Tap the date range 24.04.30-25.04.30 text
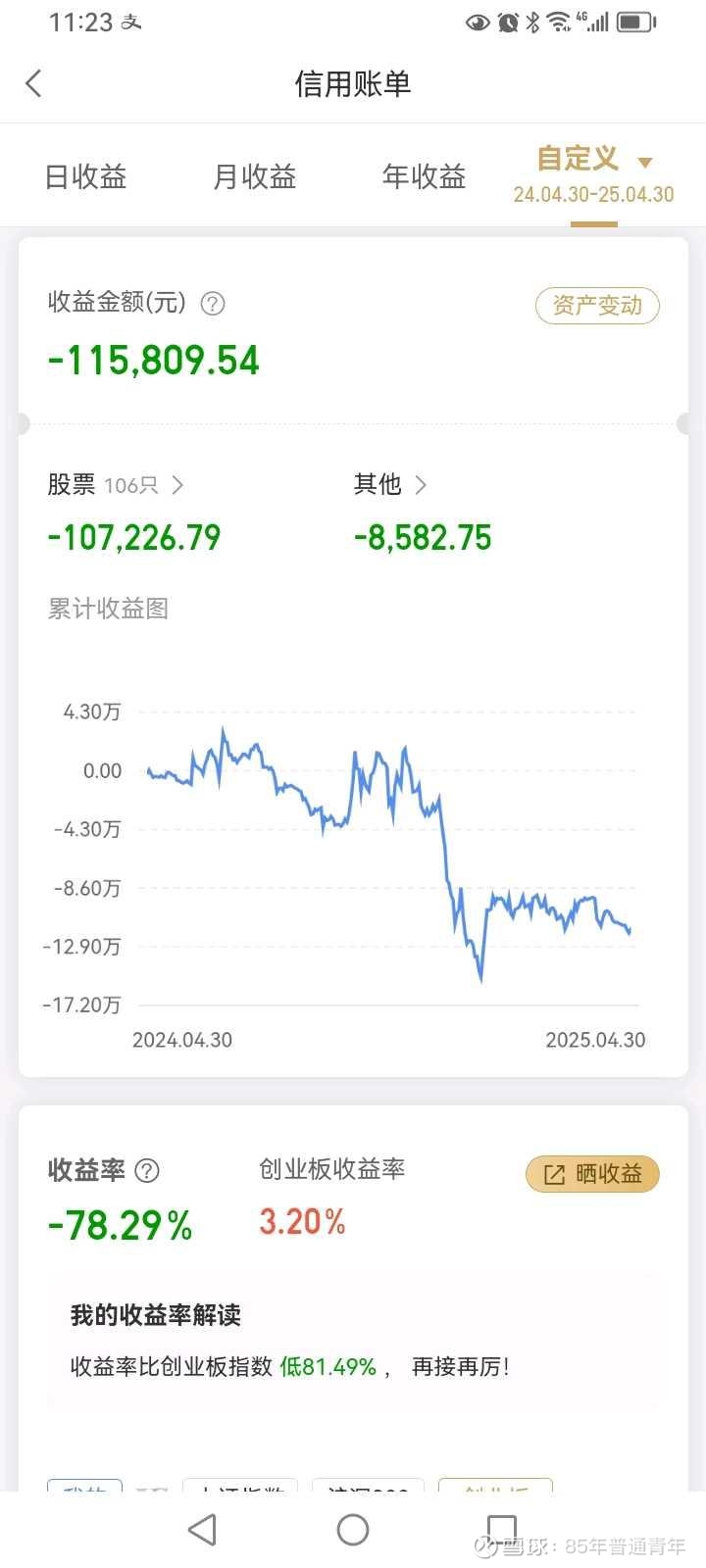Viewport: 706px width, 1568px height. click(x=593, y=195)
